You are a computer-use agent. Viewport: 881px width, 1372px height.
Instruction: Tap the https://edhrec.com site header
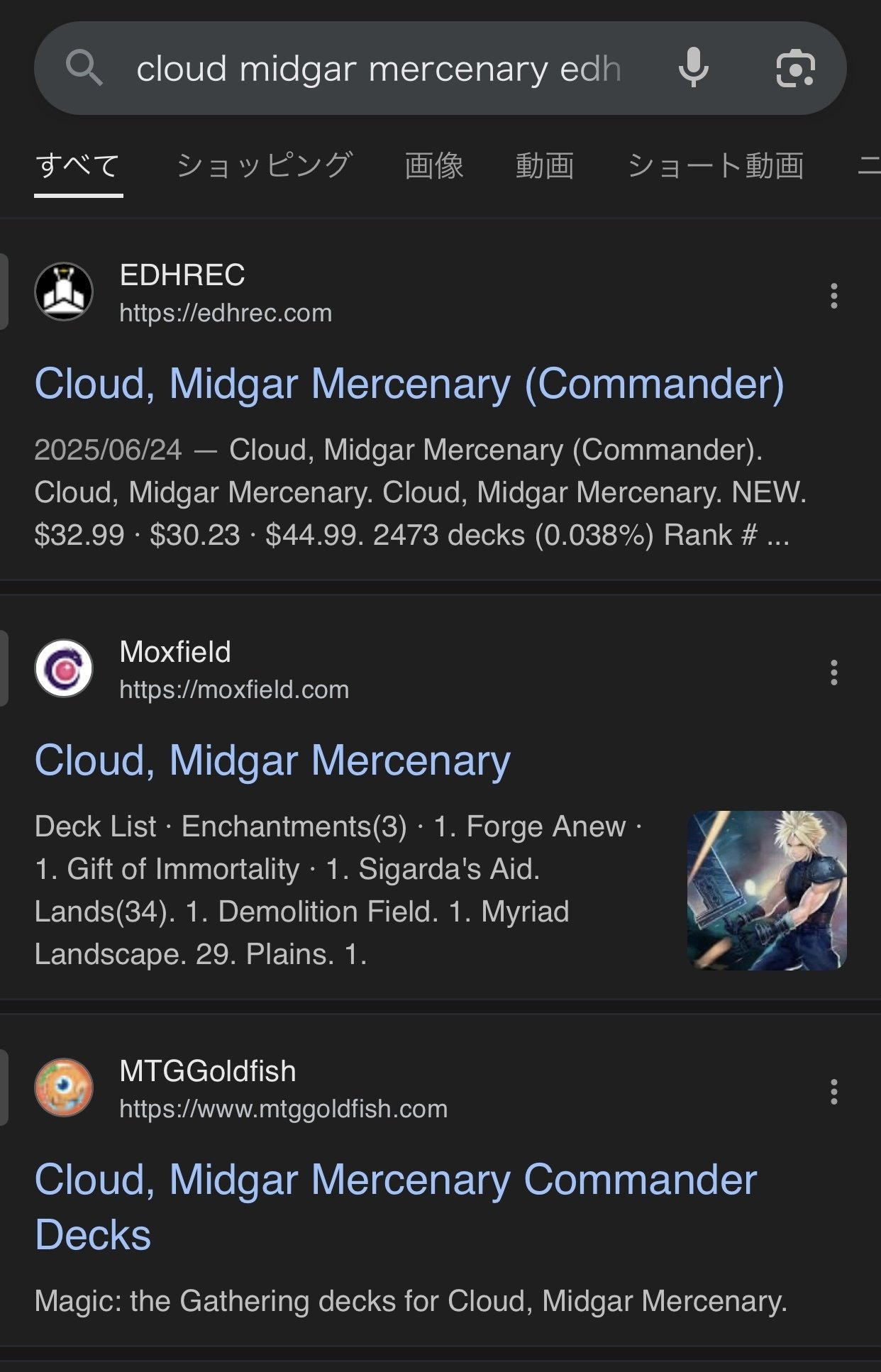[x=226, y=313]
